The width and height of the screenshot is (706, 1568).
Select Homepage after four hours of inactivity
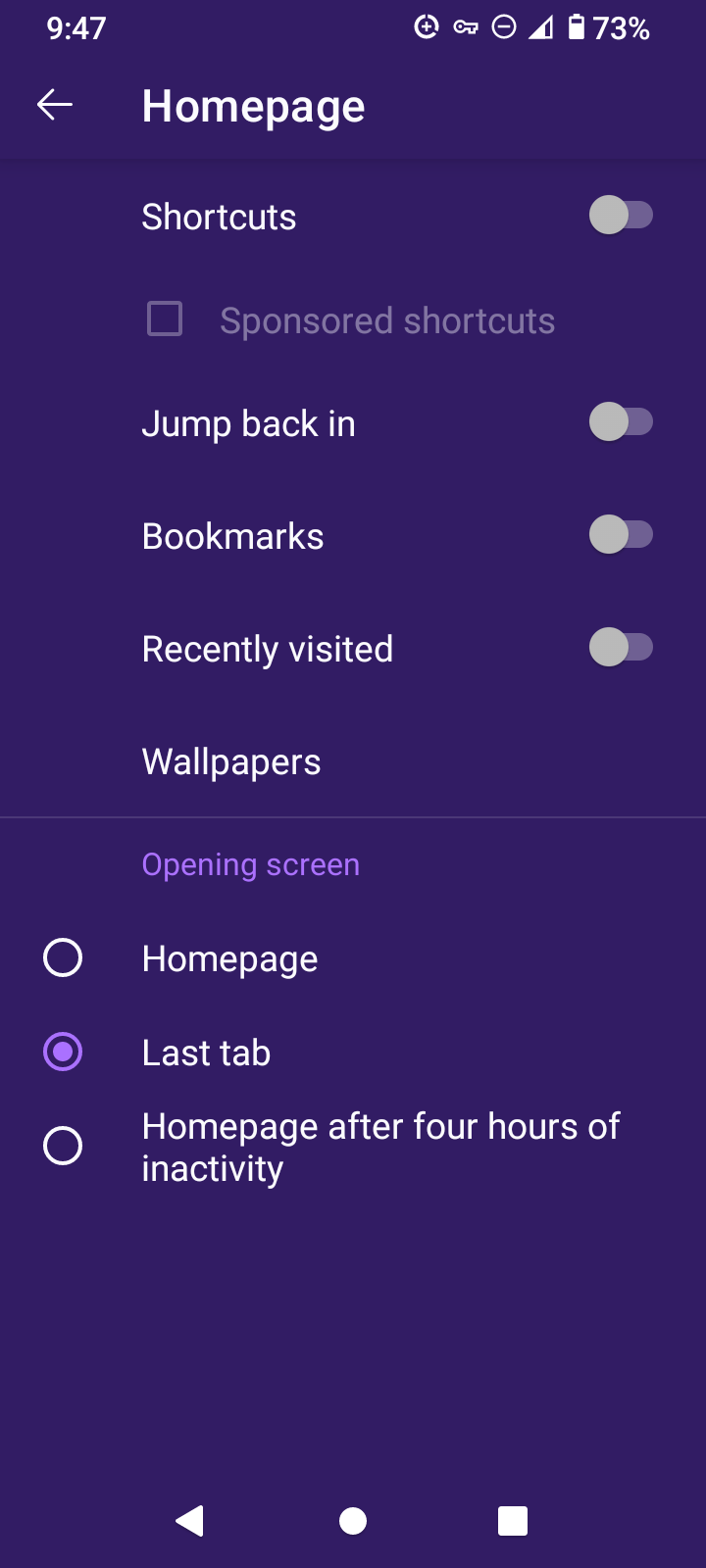(x=63, y=1146)
